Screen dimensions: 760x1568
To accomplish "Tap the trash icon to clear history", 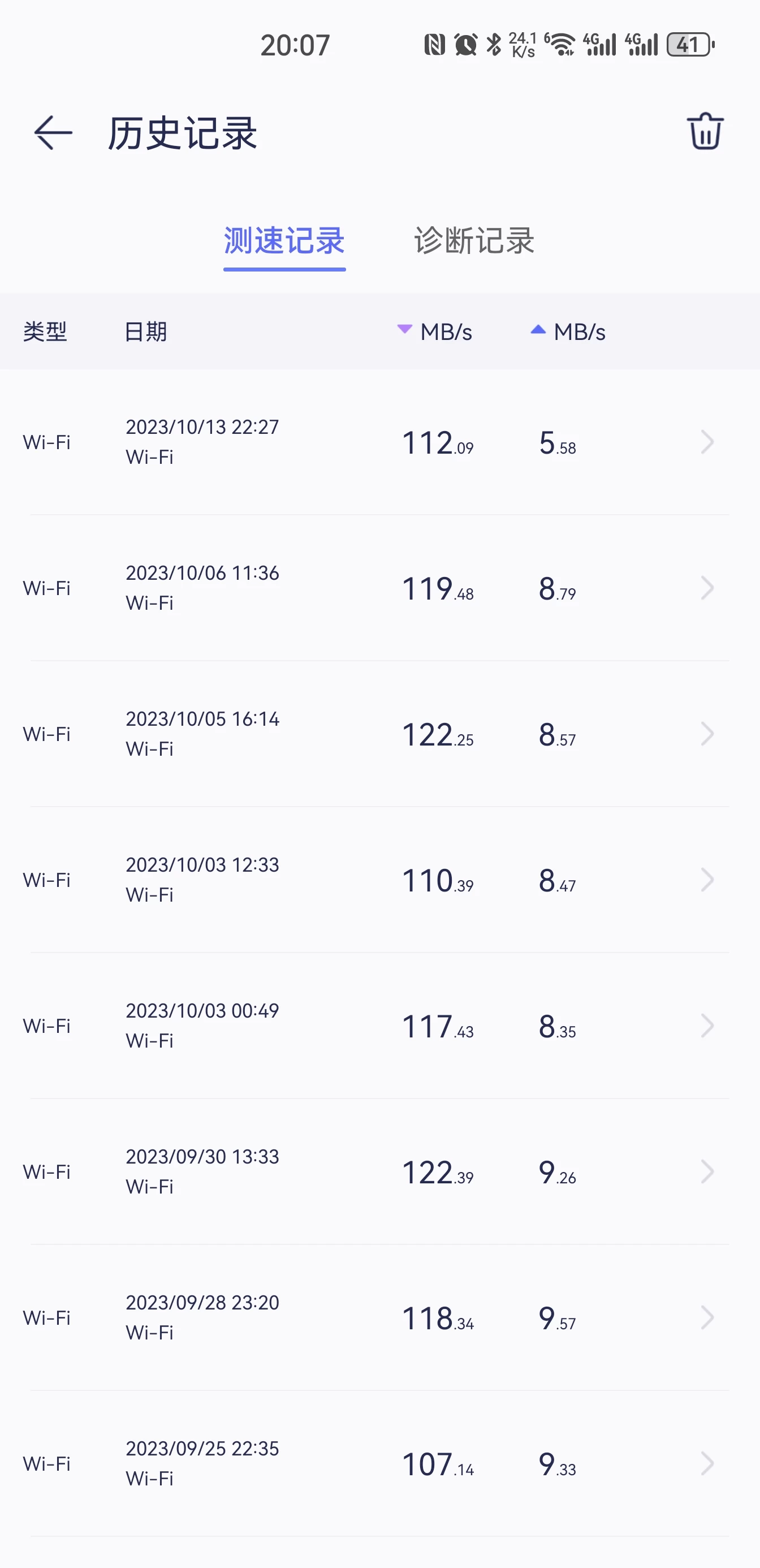I will tap(705, 131).
